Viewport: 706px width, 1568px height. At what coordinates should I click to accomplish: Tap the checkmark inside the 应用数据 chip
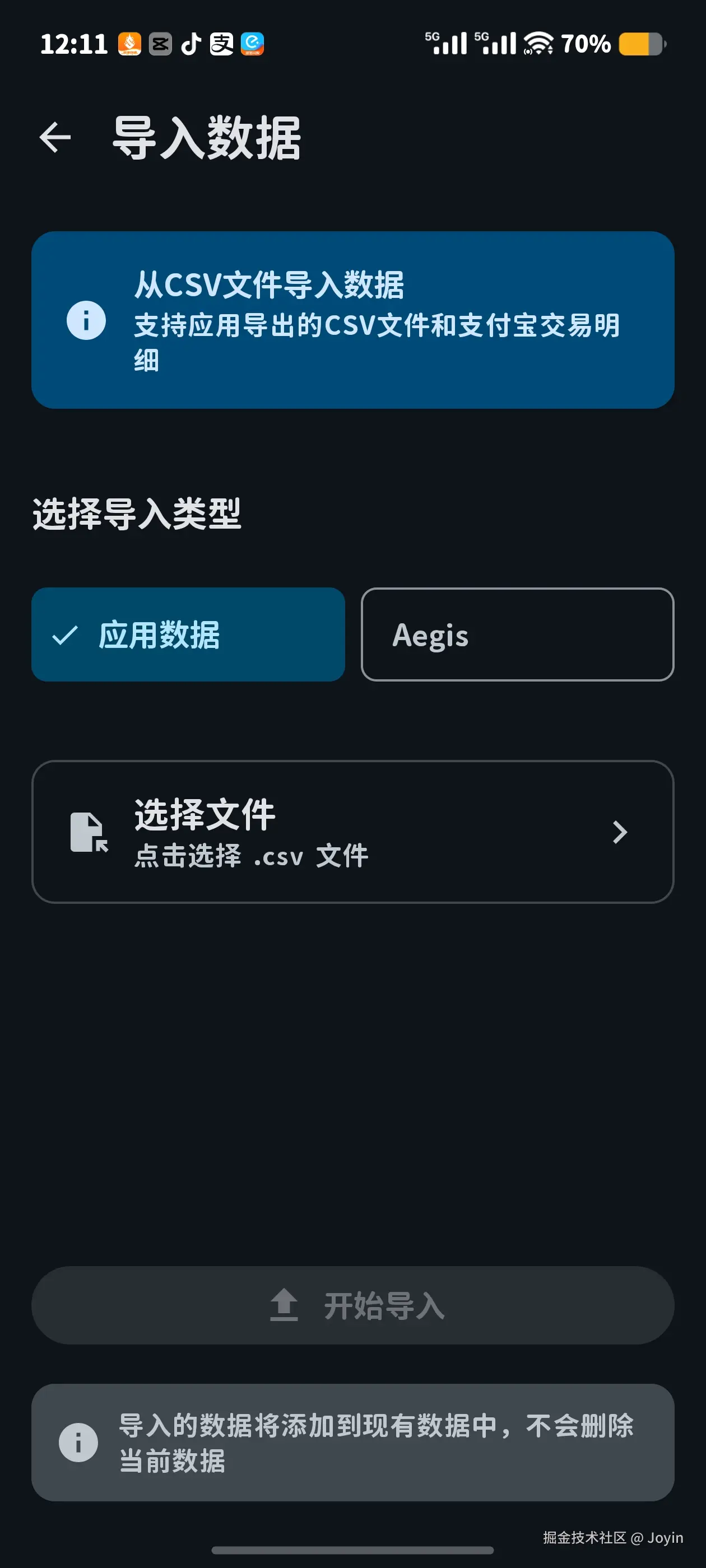[66, 637]
